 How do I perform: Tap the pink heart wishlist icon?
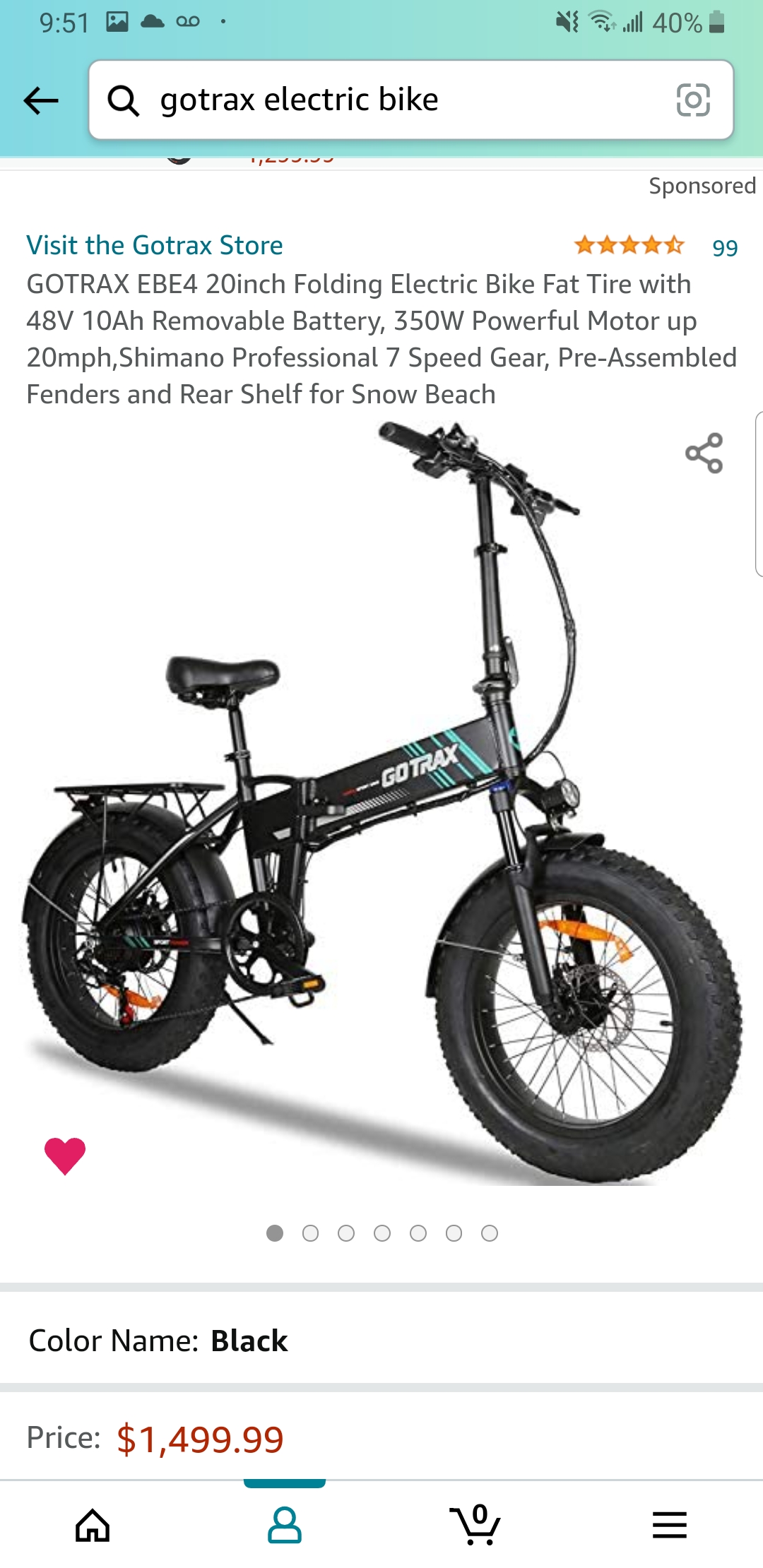[65, 1156]
